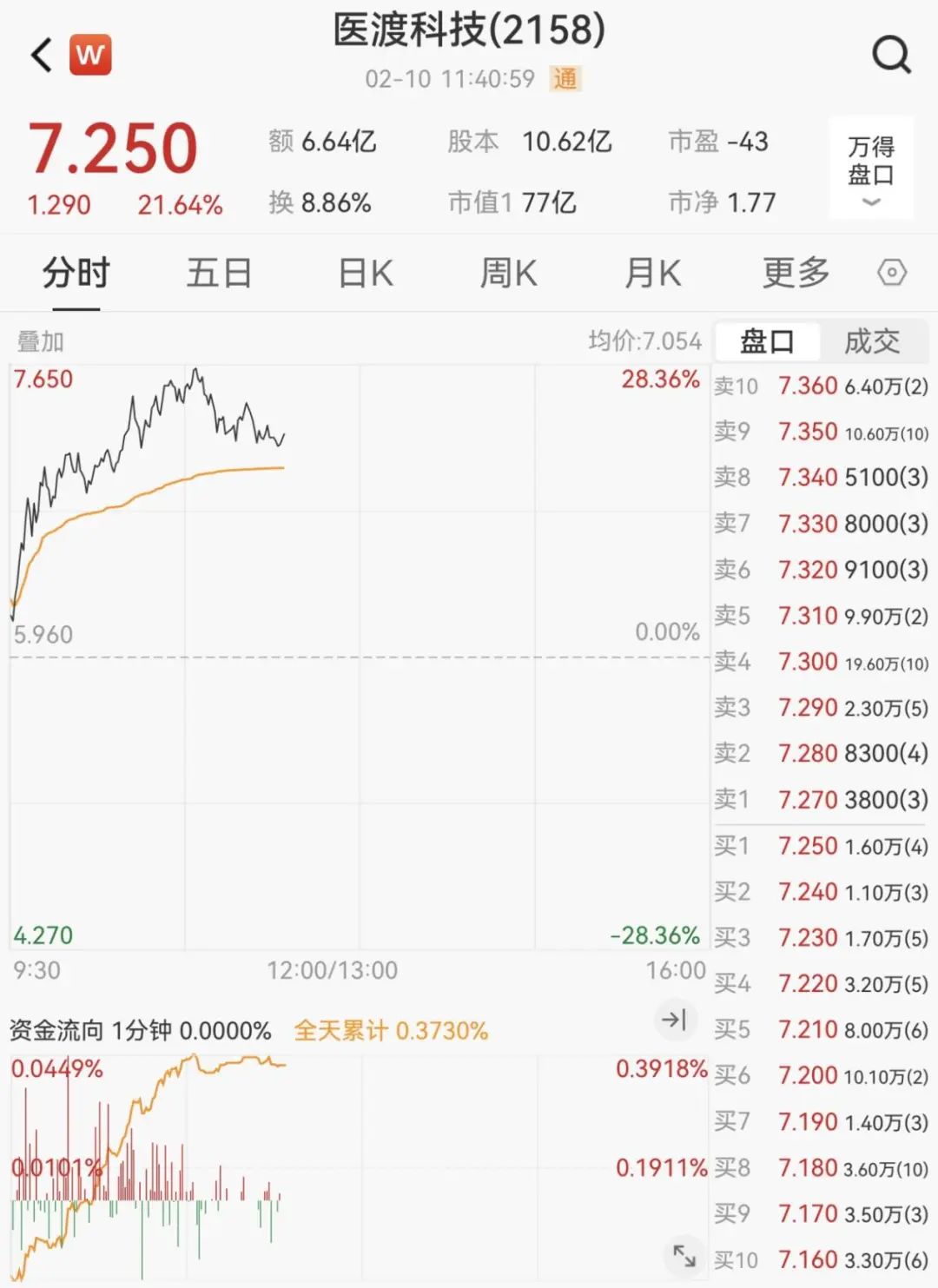Collapse the side panel with arrow icon
Image resolution: width=938 pixels, height=1288 pixels.
(674, 1020)
